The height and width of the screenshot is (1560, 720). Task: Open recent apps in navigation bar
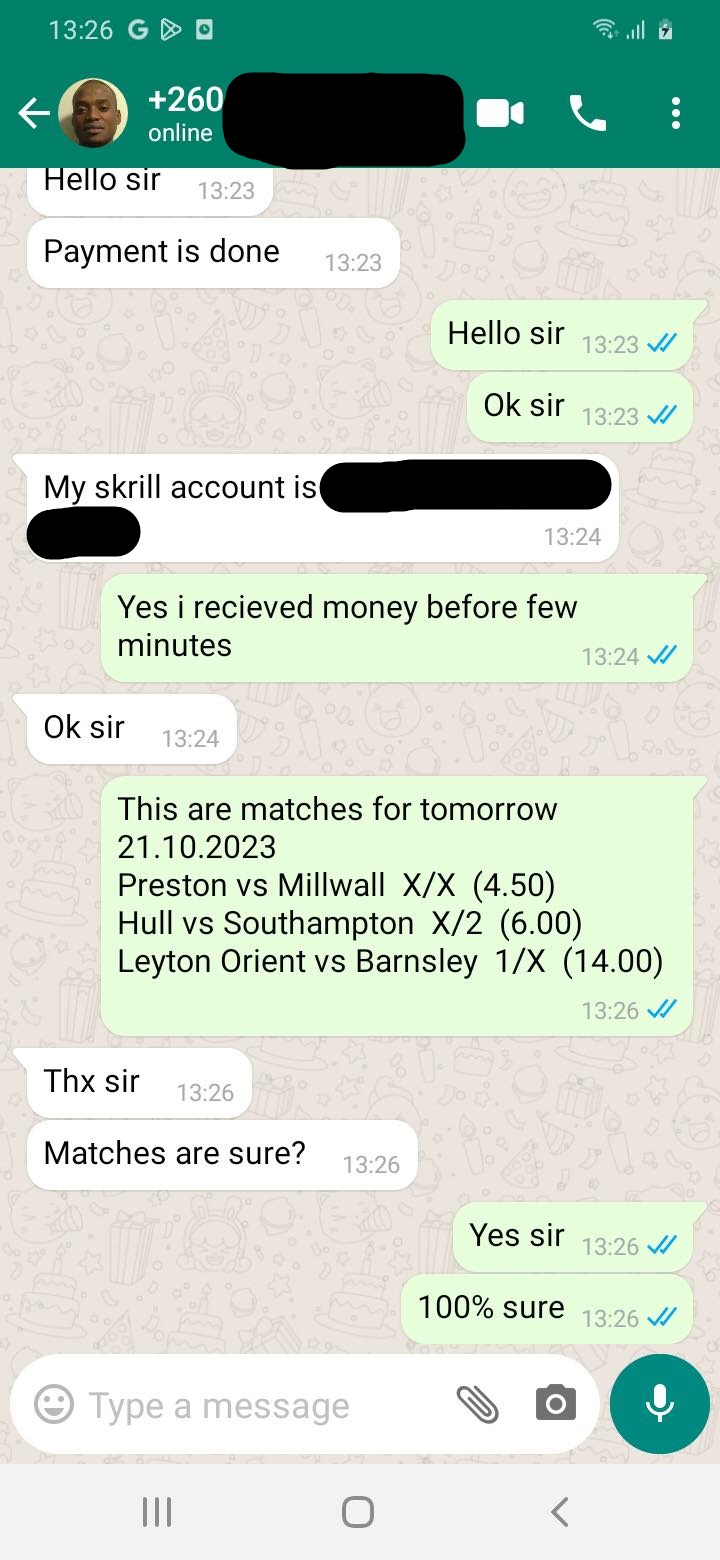click(x=157, y=1511)
